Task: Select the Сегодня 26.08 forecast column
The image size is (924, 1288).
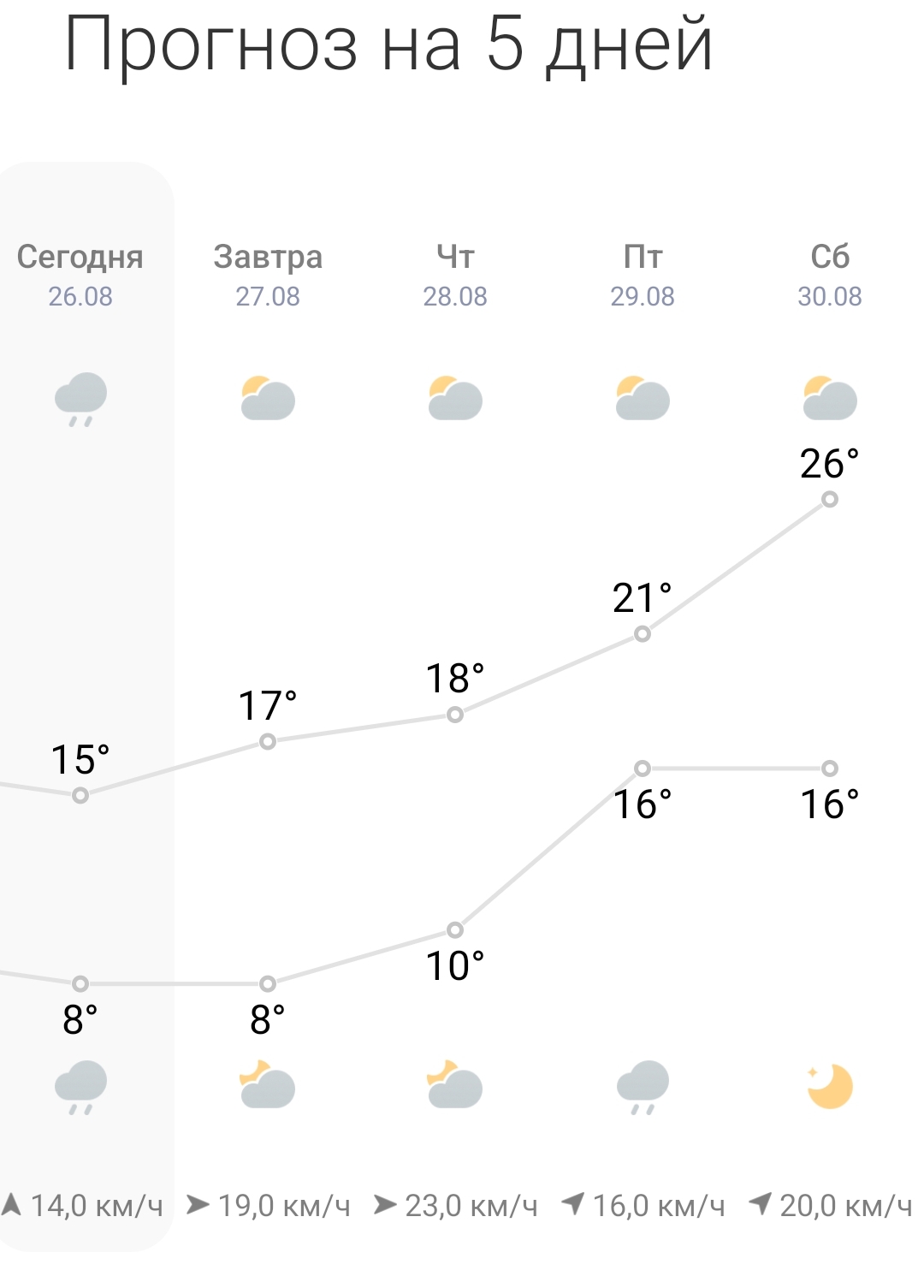Action: coord(80,274)
